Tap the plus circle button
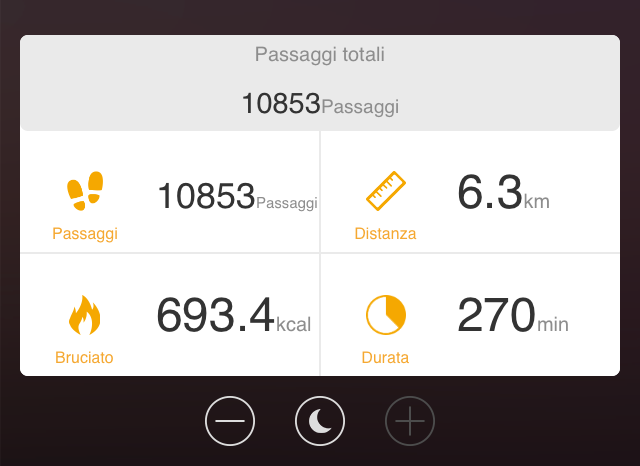Screen dimensions: 640x466 (410, 421)
